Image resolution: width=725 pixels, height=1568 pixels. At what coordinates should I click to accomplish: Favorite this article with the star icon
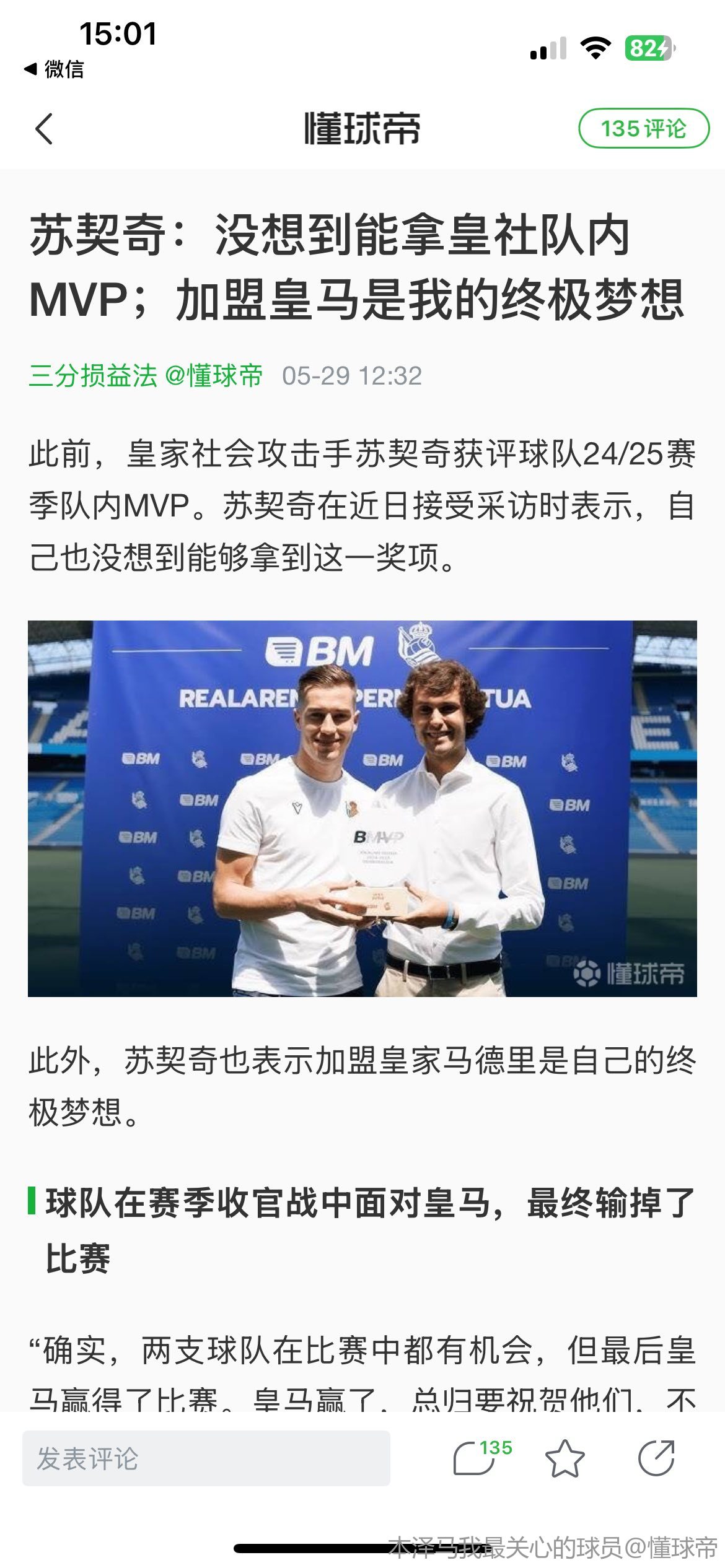[565, 1458]
